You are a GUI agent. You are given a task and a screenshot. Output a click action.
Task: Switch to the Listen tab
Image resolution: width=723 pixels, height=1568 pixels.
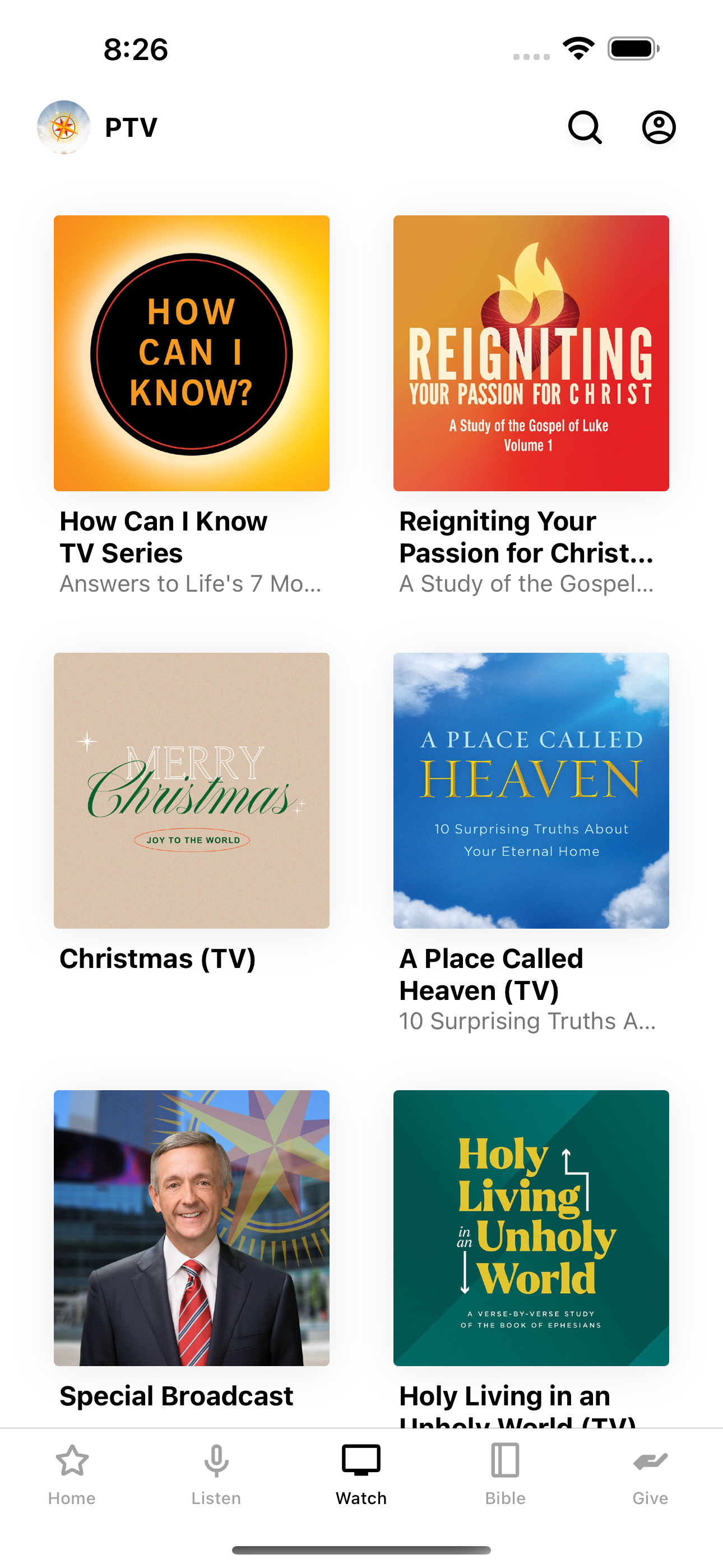coord(216,1475)
